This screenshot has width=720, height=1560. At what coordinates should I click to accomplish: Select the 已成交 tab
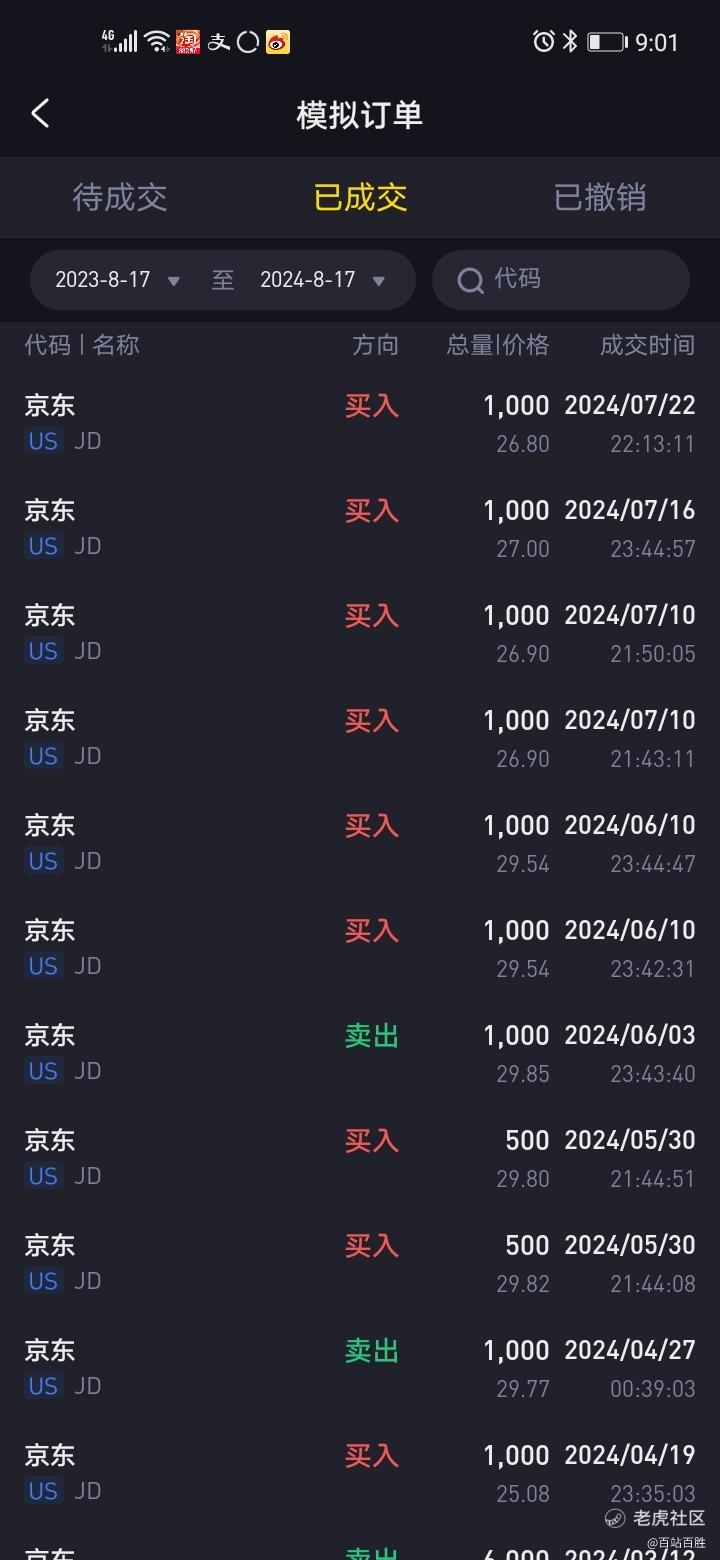click(360, 197)
